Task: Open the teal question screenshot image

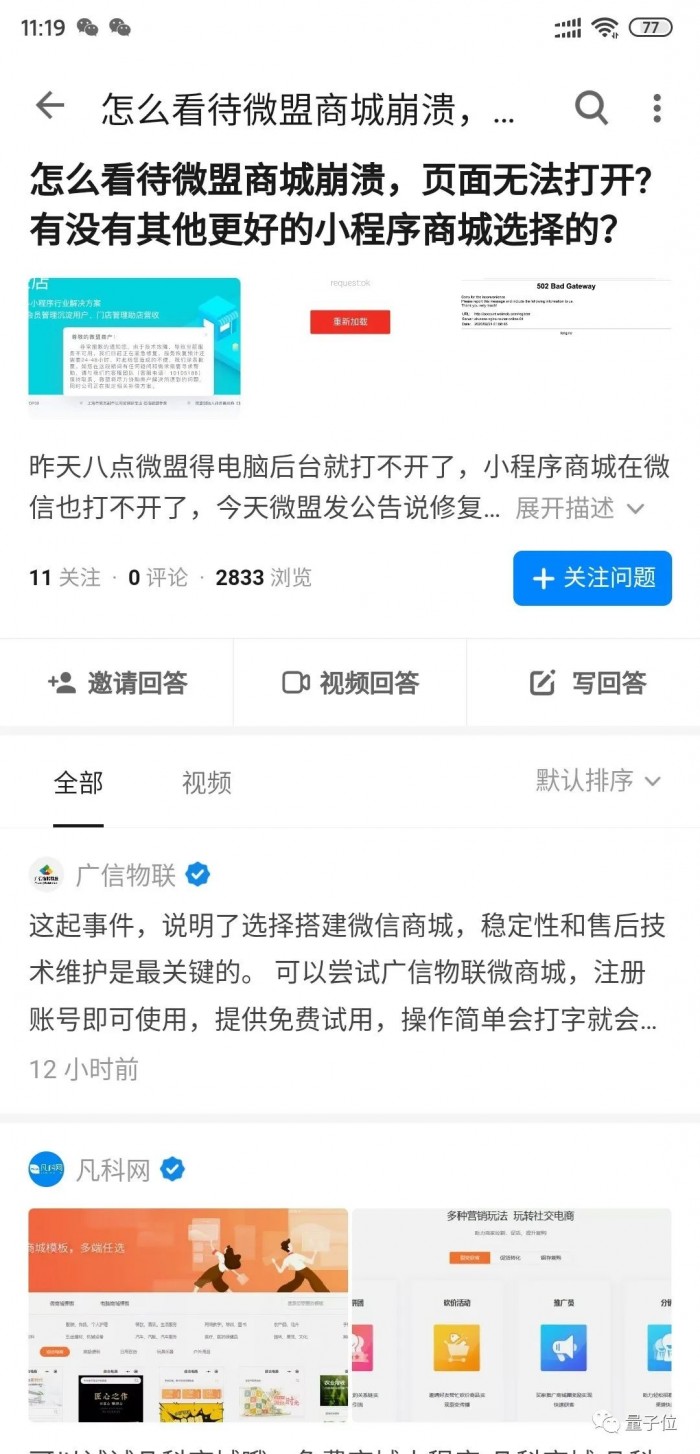Action: 135,345
